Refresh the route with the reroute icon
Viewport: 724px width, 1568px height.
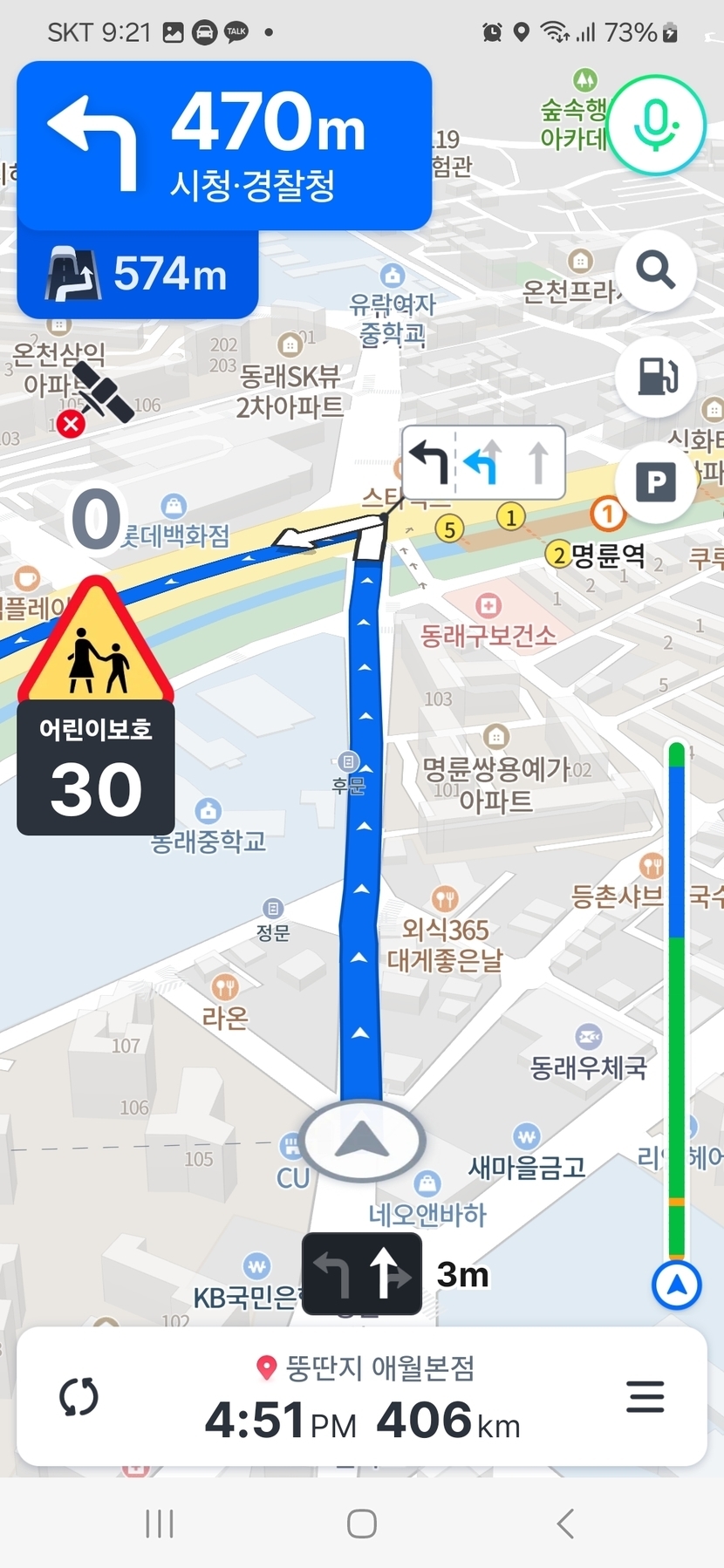pyautogui.click(x=79, y=1397)
